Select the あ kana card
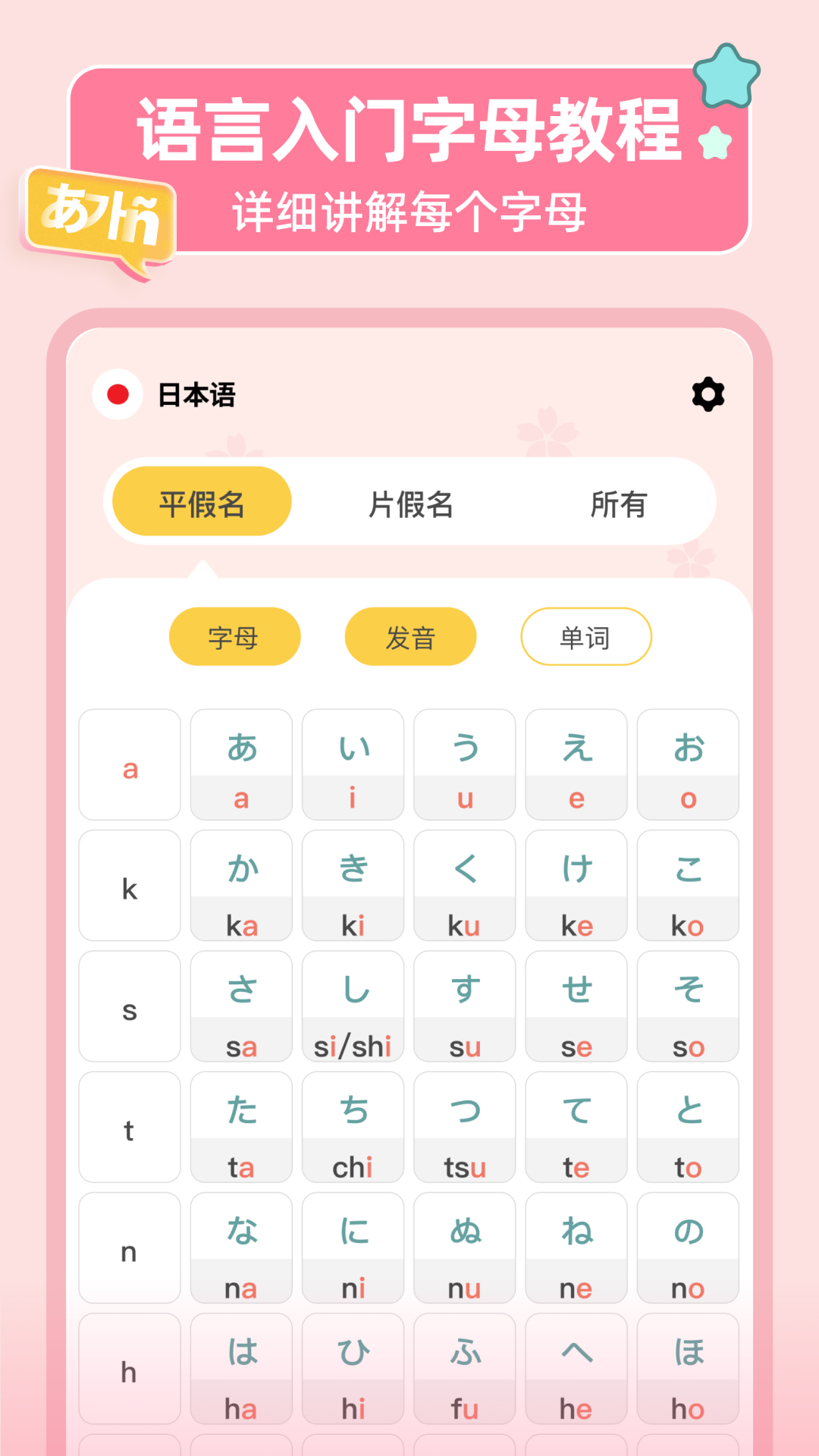Screen dimensions: 819x1456 click(240, 764)
